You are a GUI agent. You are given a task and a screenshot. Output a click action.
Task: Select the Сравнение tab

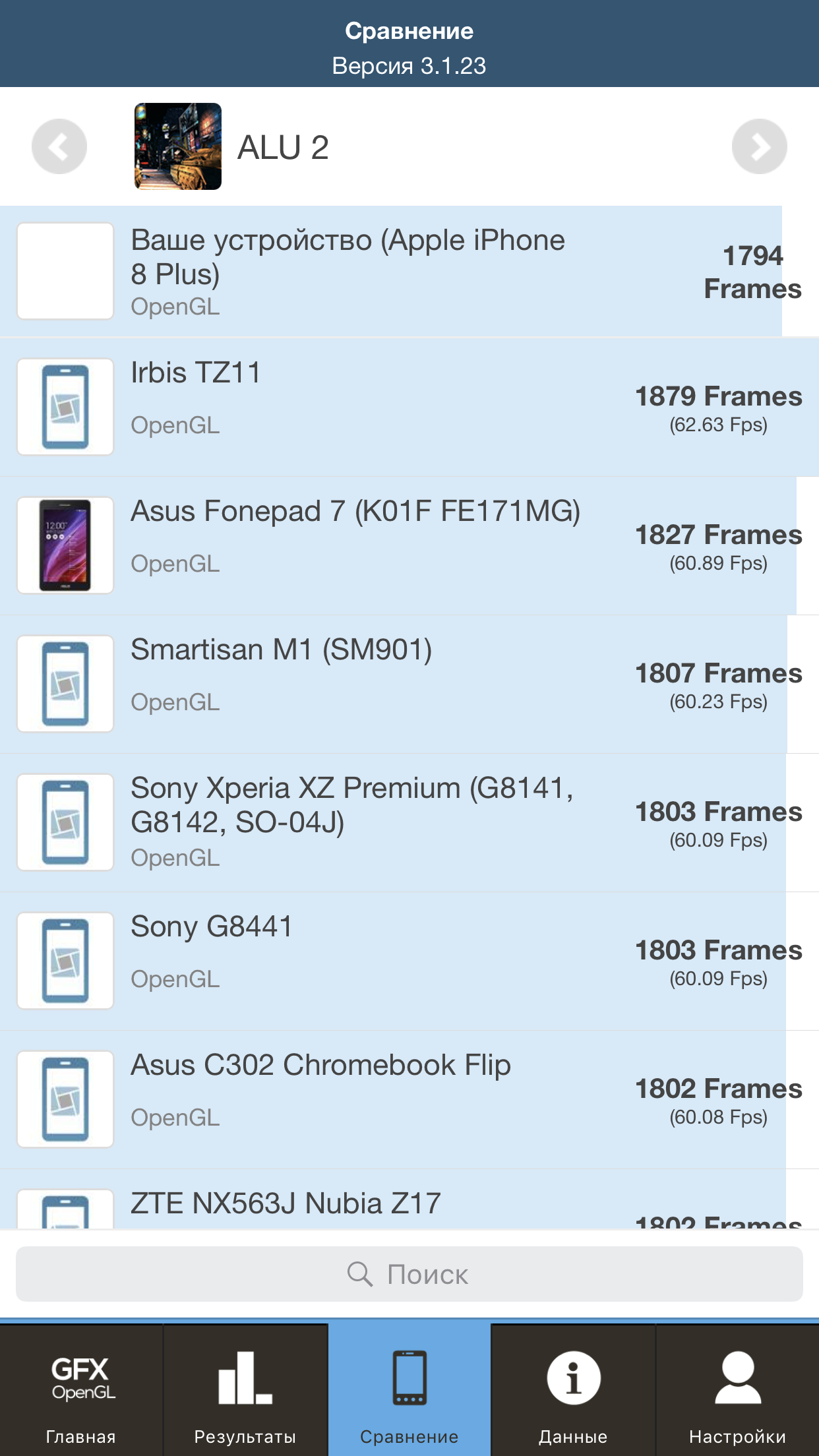409,1390
